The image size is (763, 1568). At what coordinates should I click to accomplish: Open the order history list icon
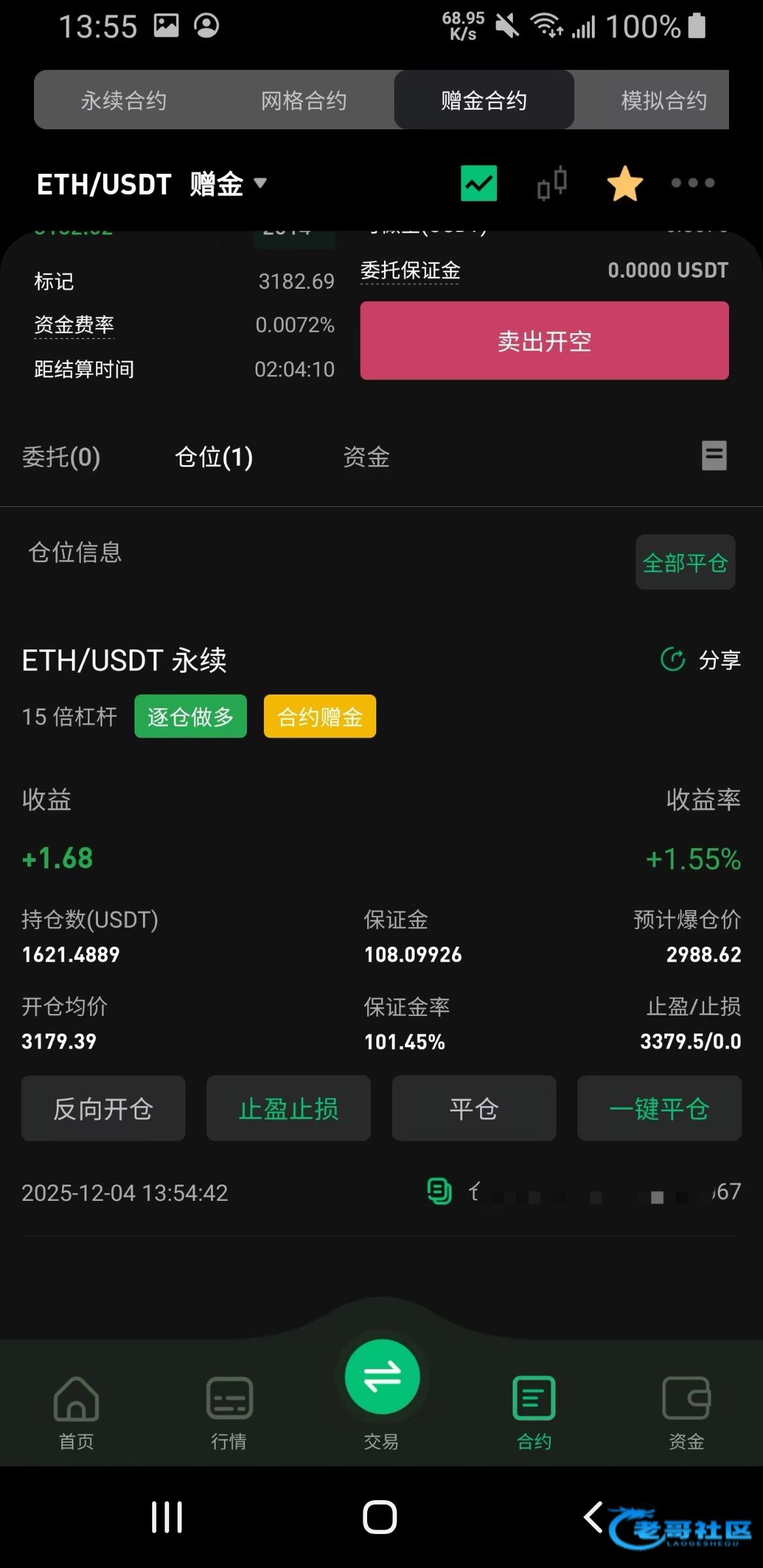click(x=714, y=455)
